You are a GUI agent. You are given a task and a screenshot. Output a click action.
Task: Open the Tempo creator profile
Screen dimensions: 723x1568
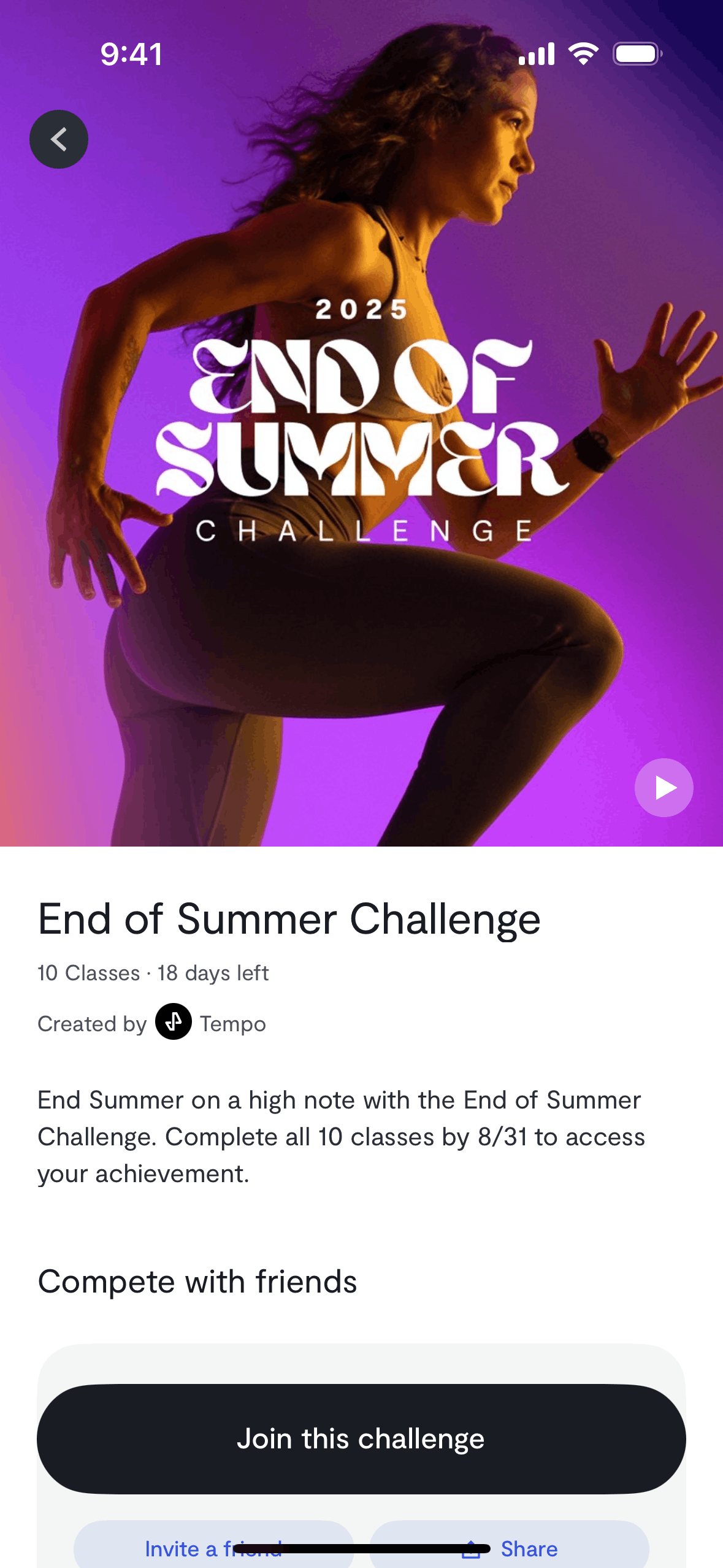[210, 1023]
